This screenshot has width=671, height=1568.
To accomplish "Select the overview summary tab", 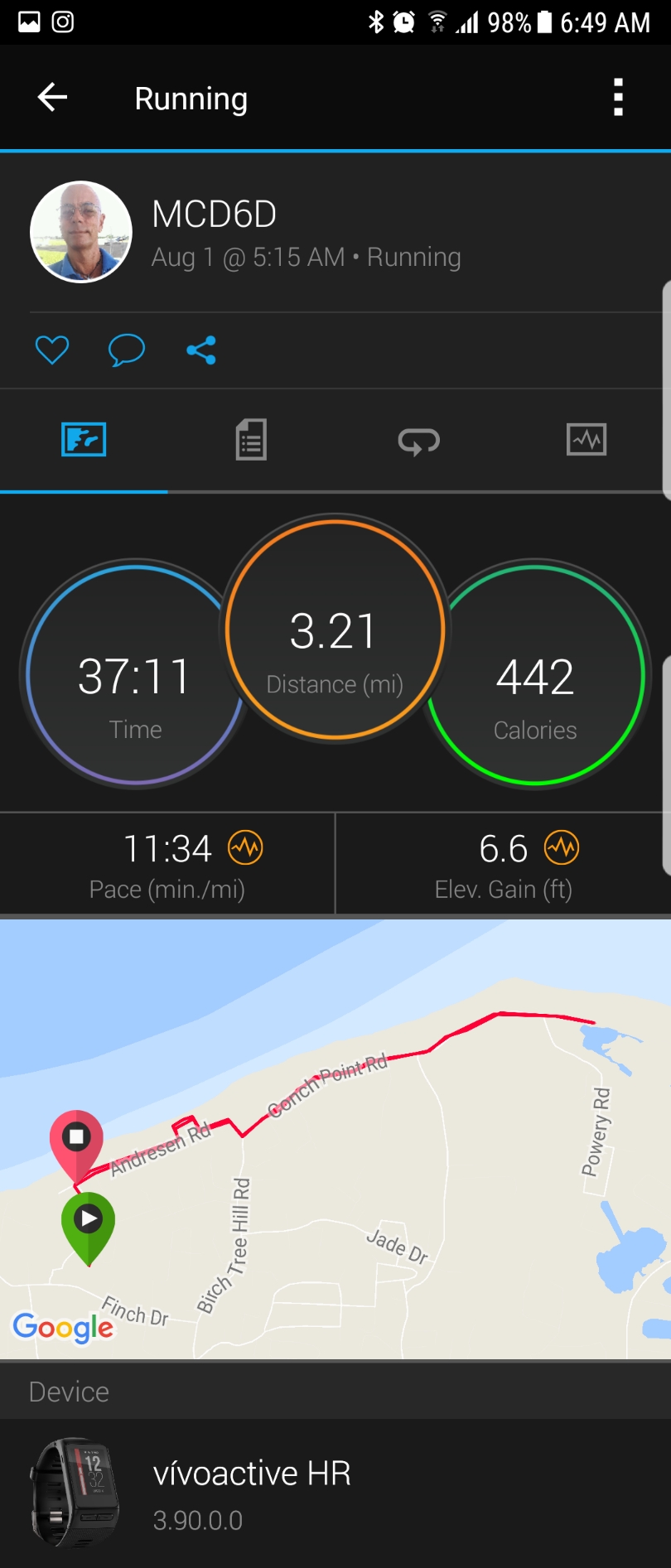I will pos(84,440).
